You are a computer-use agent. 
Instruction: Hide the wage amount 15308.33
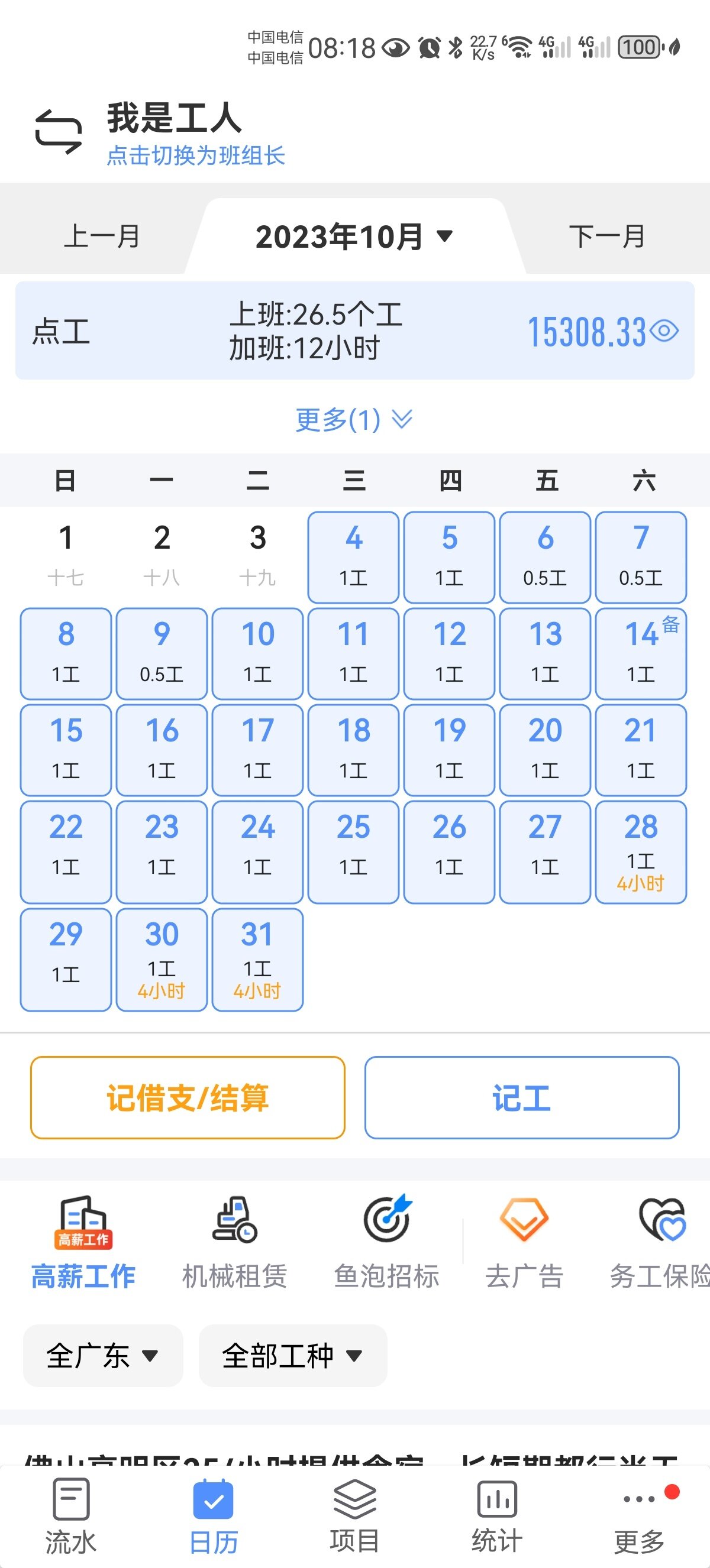(x=664, y=331)
